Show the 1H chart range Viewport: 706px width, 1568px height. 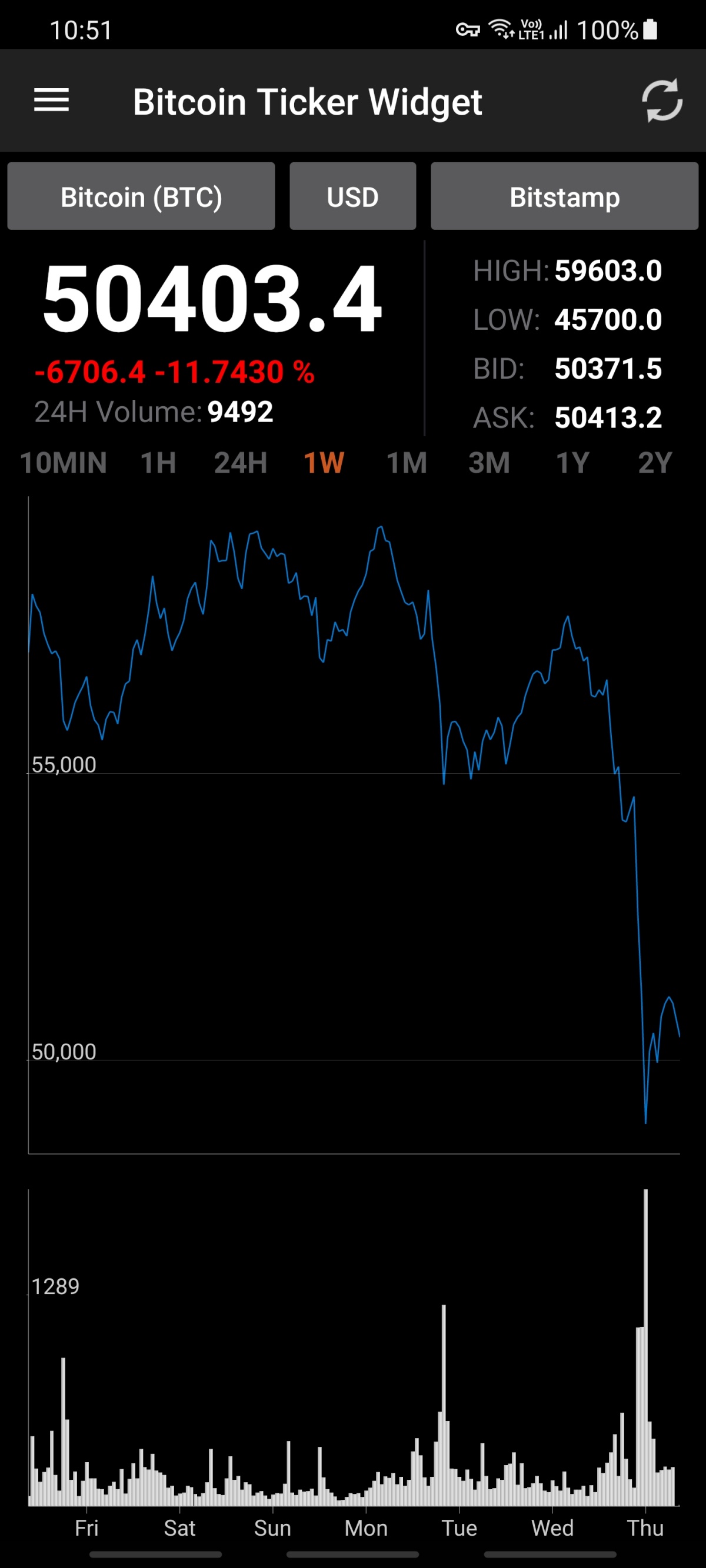point(158,463)
